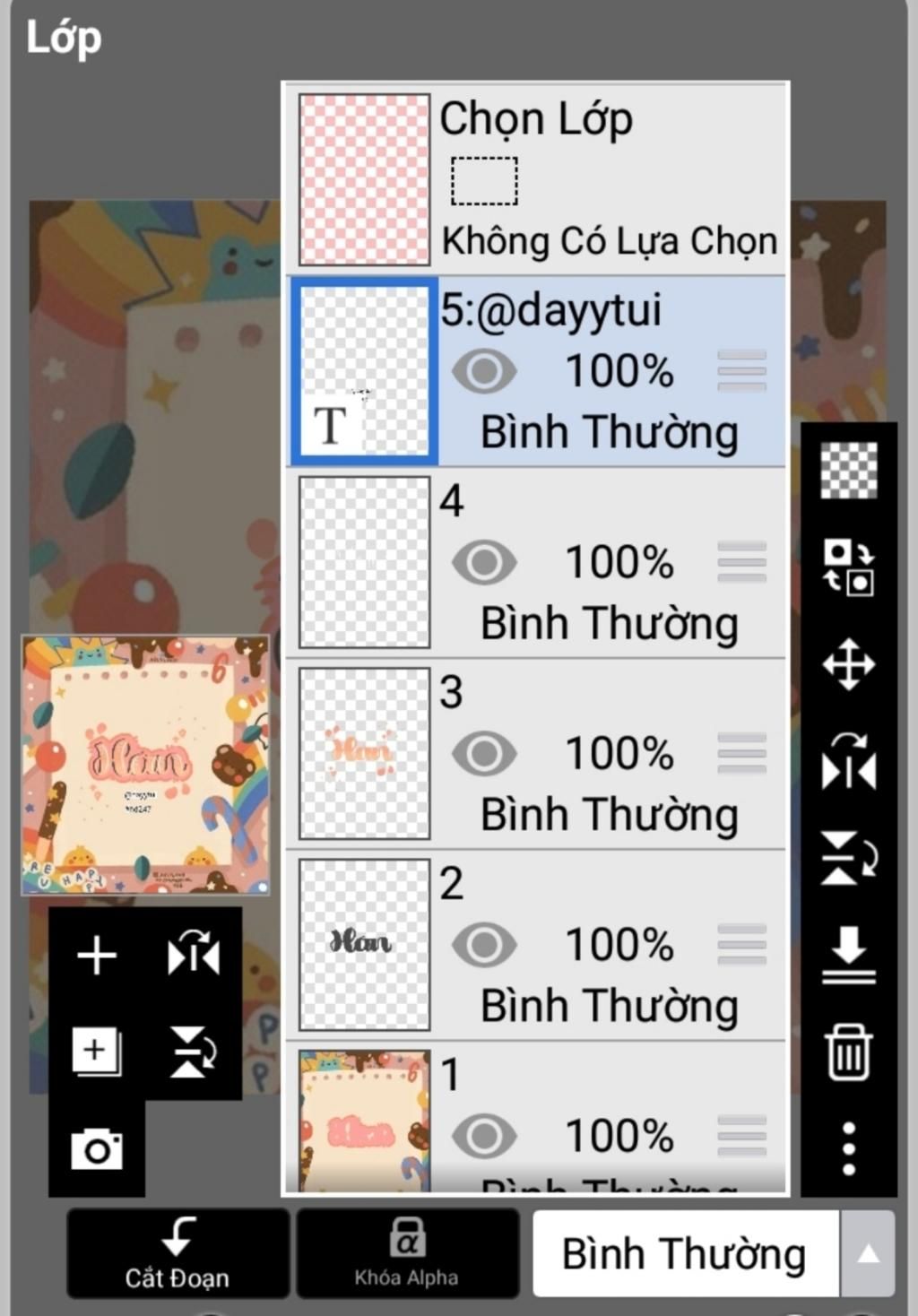Enable Khóa Alpha lock
This screenshot has width=918, height=1316.
tap(407, 1253)
